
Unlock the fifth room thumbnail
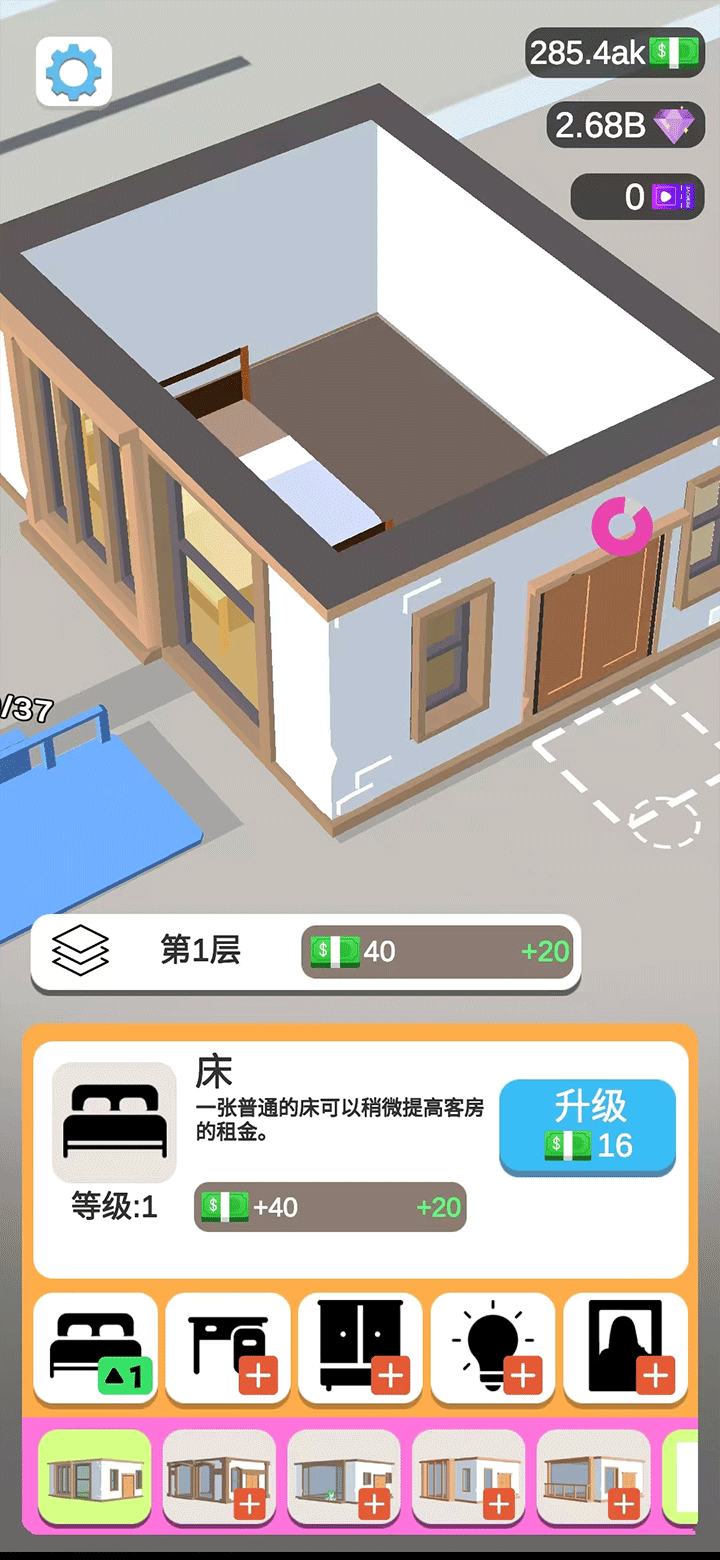pyautogui.click(x=593, y=1477)
